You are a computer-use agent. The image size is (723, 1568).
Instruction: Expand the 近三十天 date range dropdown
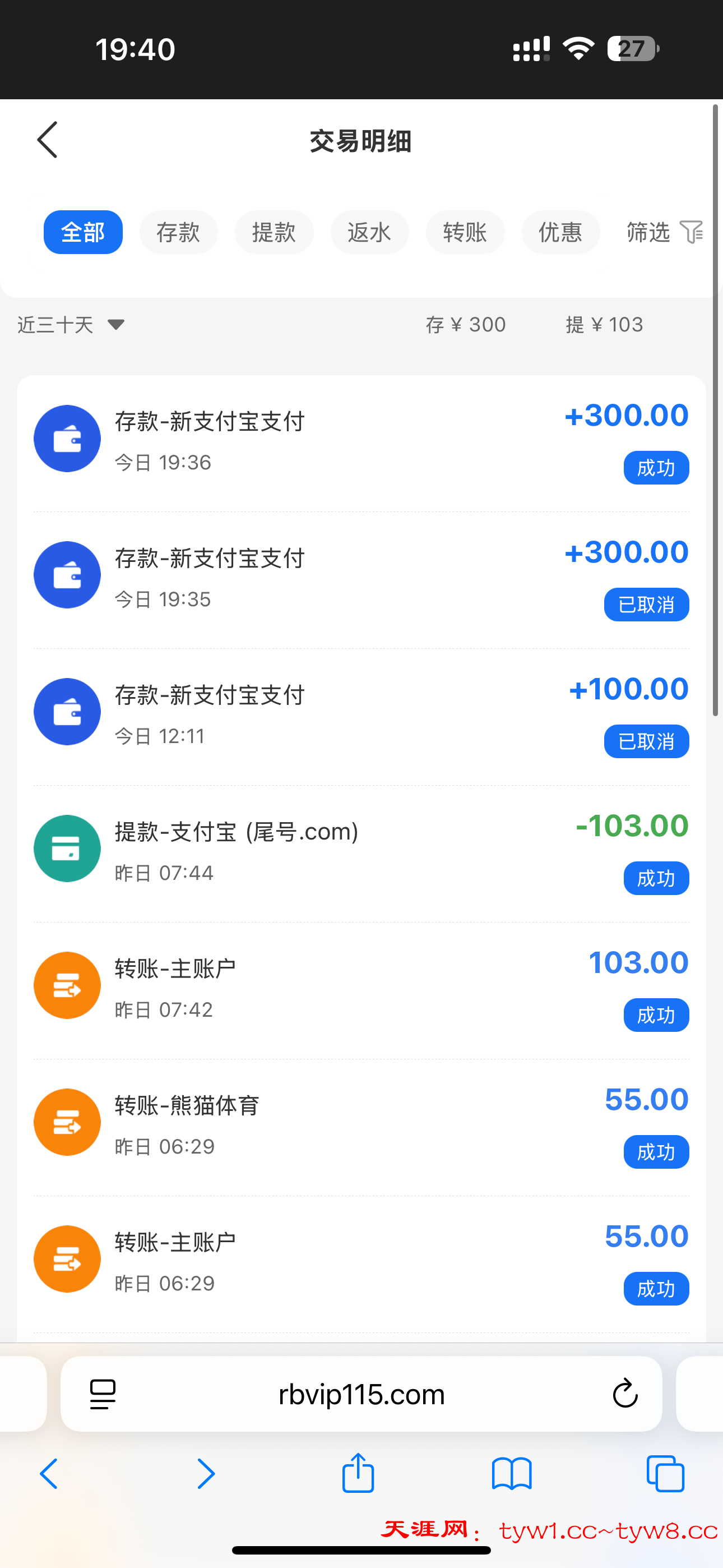[x=71, y=325]
